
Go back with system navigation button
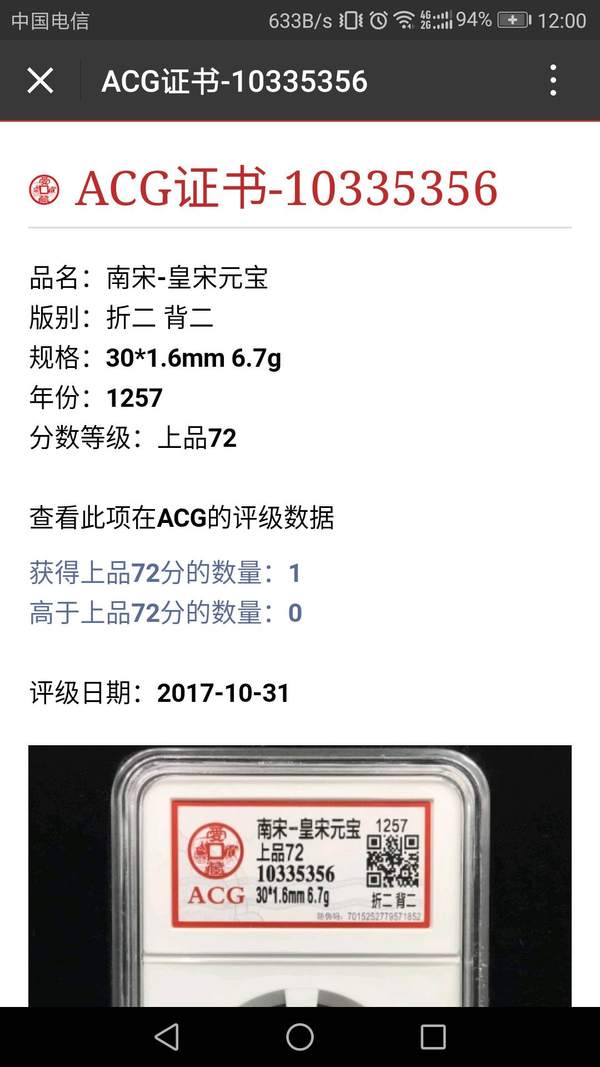point(167,1037)
